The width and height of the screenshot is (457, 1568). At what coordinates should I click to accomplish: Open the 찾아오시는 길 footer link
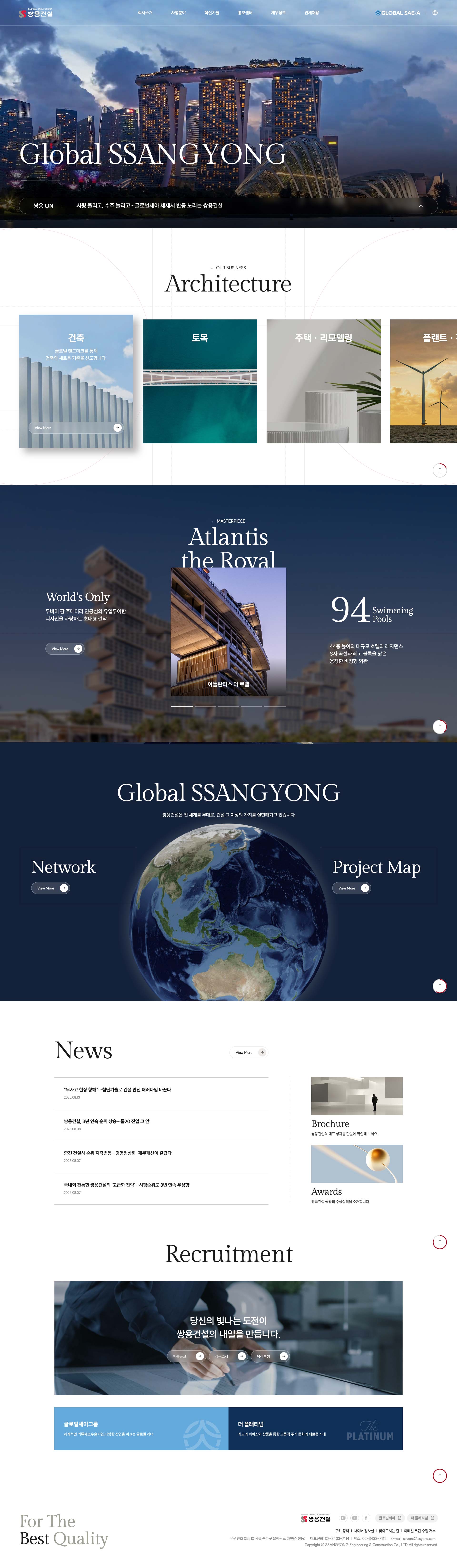click(389, 1531)
